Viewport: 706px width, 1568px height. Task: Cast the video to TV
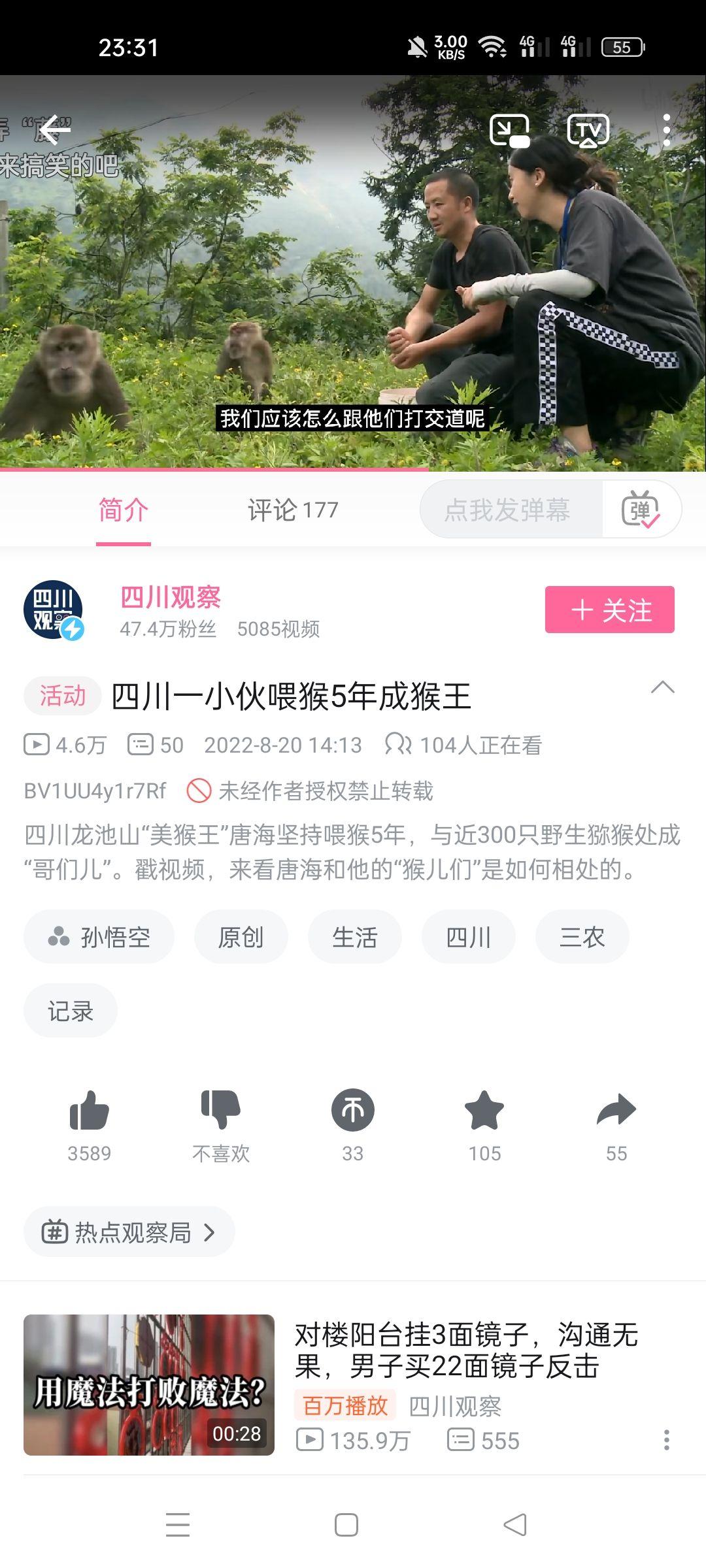point(588,131)
